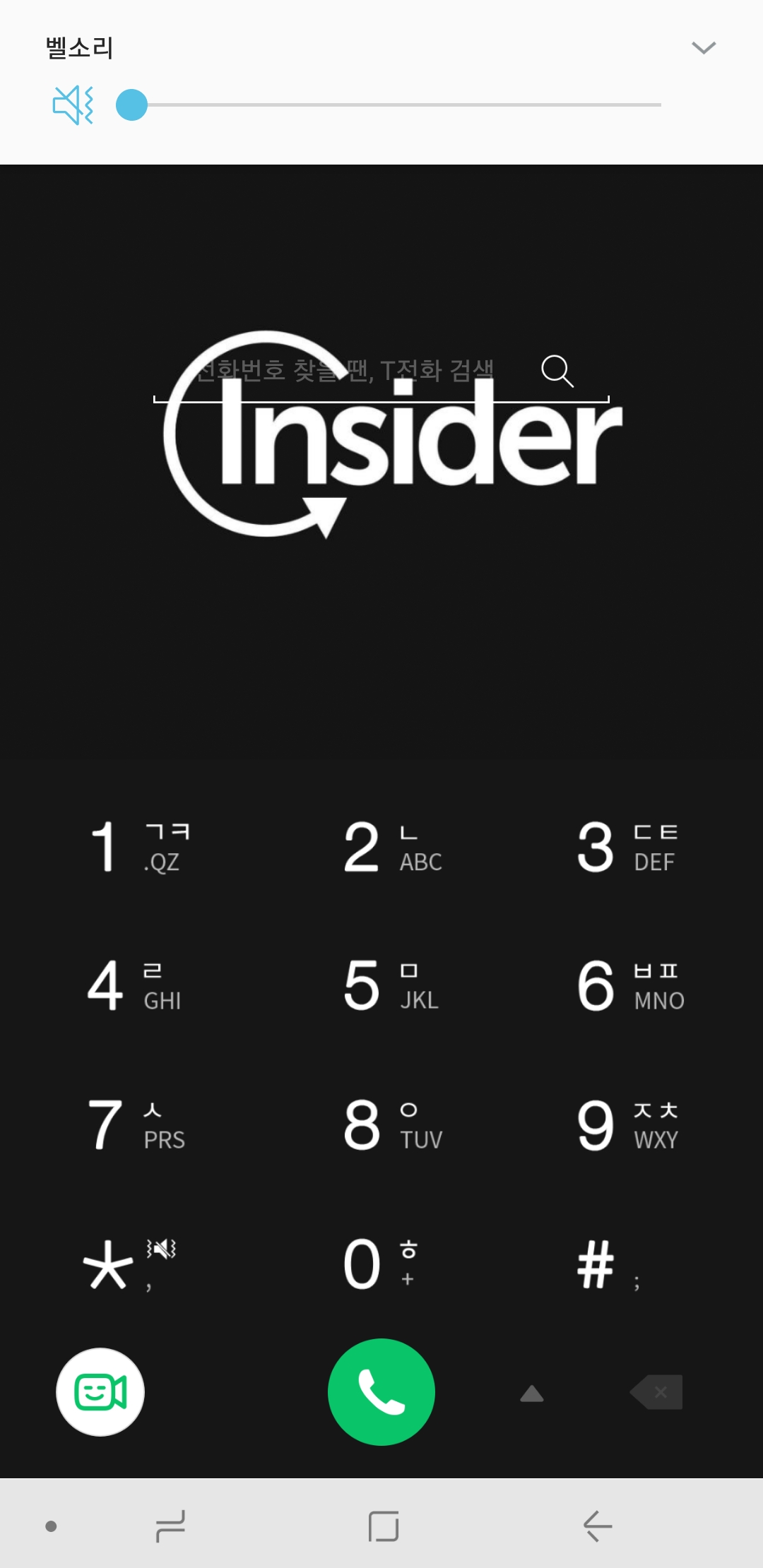Screen dimensions: 763x1568
Task: Dial digit 6 MNO key
Action: click(630, 985)
